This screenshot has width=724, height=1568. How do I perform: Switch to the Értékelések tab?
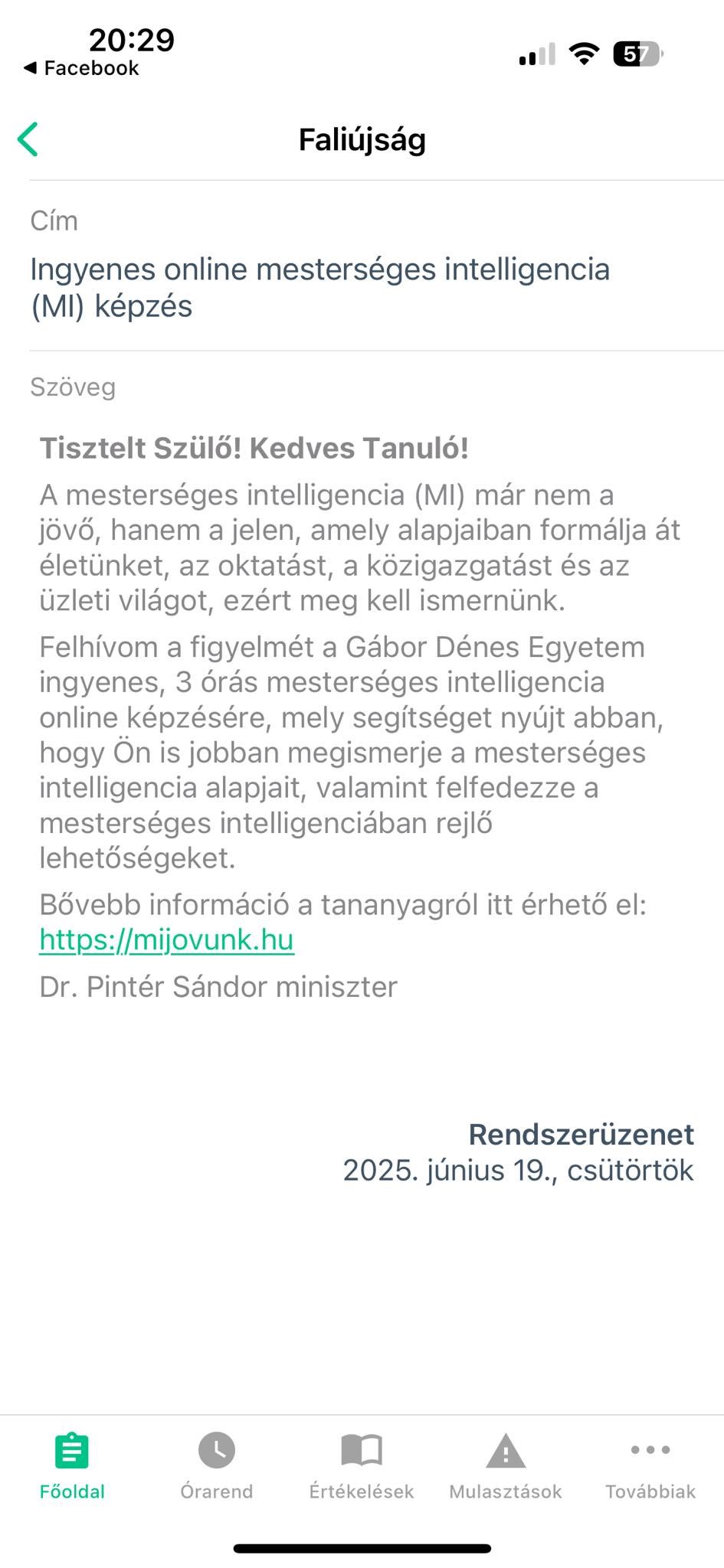point(362,1465)
